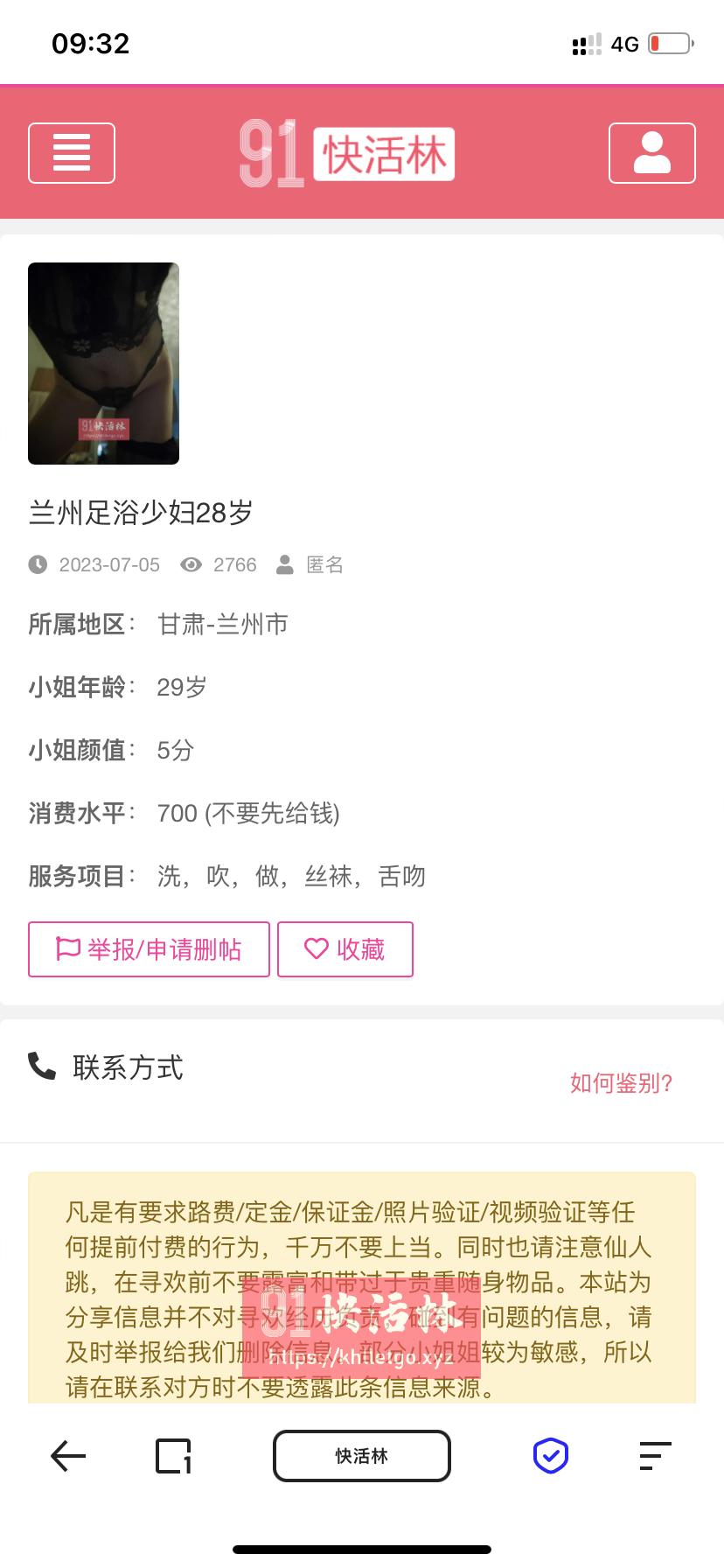Open the tab switcher showing 1 tab

[x=172, y=1456]
